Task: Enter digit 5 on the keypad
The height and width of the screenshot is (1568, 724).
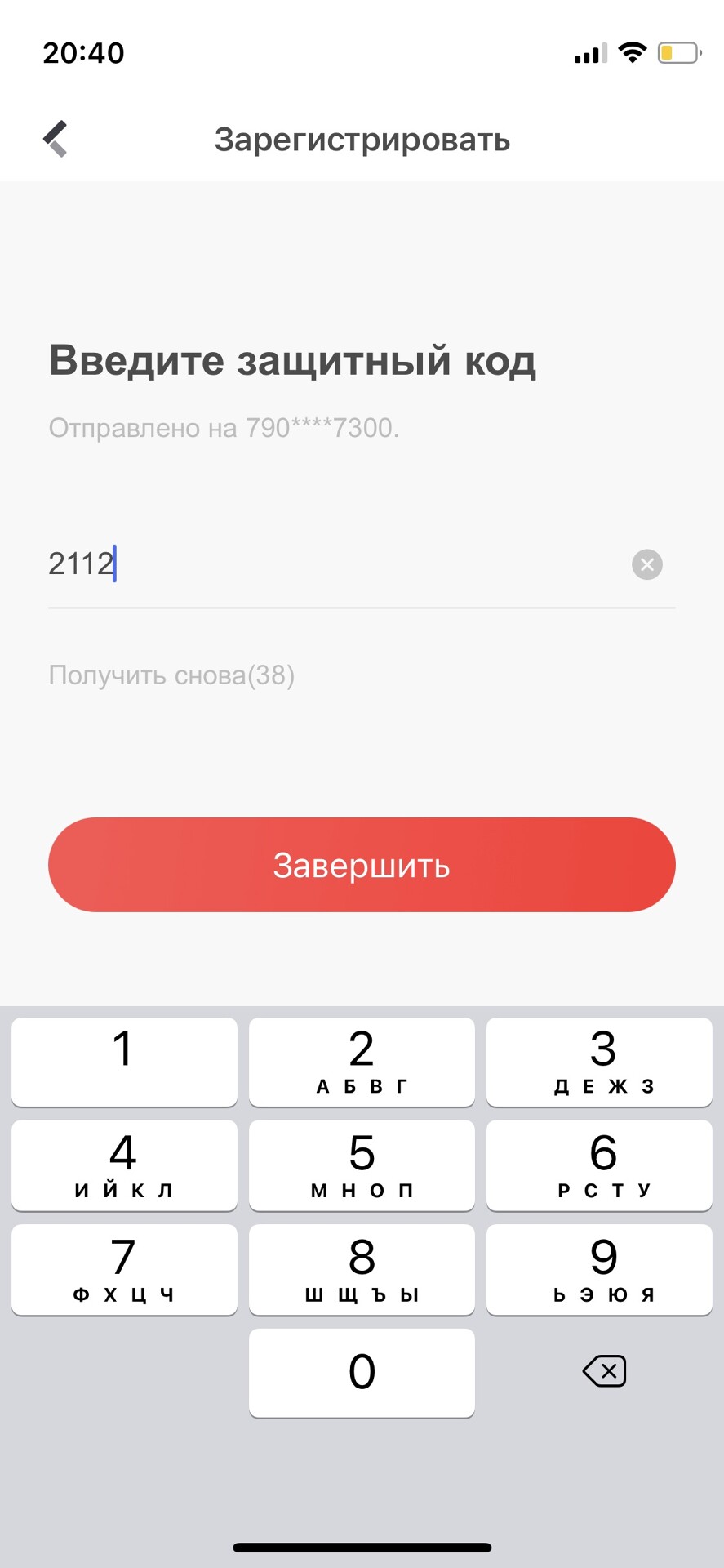Action: (362, 1165)
